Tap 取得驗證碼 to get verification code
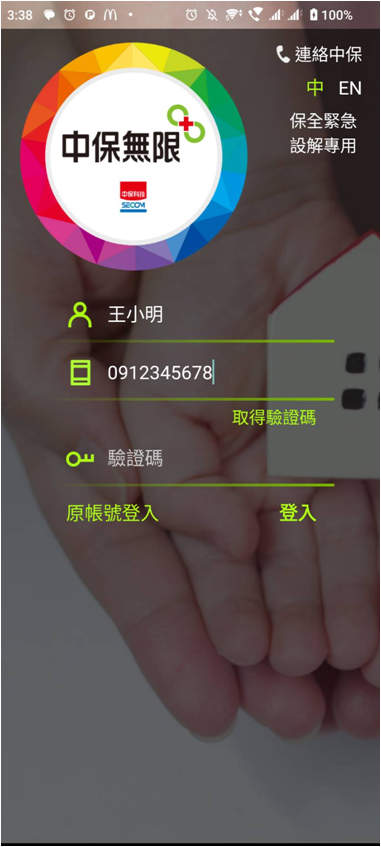The image size is (381, 847). [274, 417]
